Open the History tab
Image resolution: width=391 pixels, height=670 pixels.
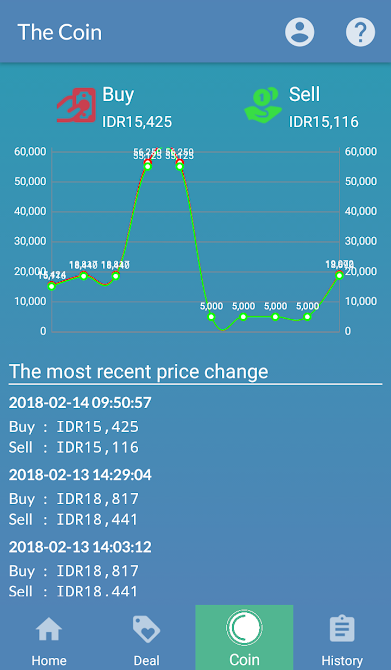[342, 638]
